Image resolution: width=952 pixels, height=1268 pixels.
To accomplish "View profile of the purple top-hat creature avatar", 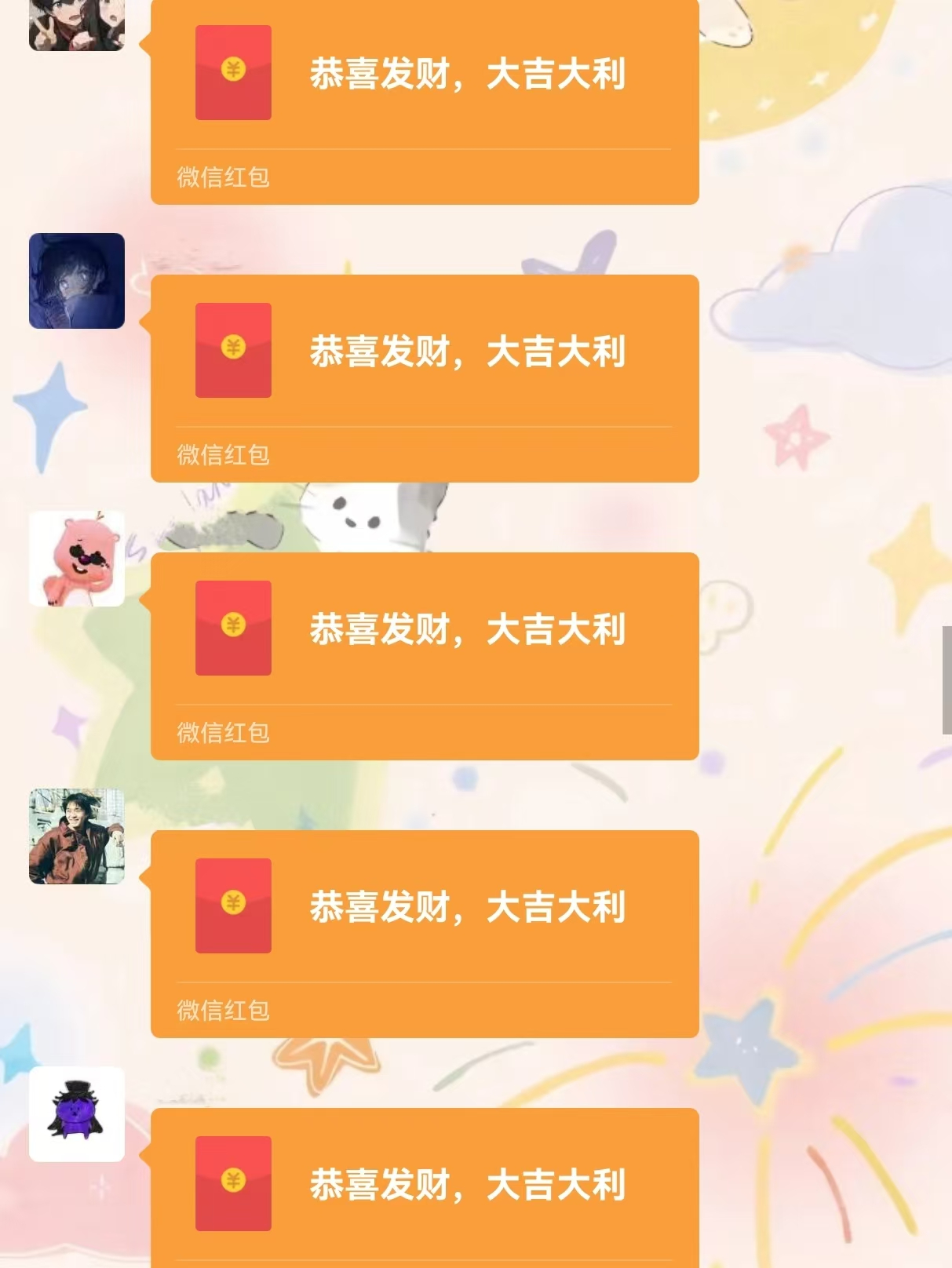I will (x=76, y=1114).
